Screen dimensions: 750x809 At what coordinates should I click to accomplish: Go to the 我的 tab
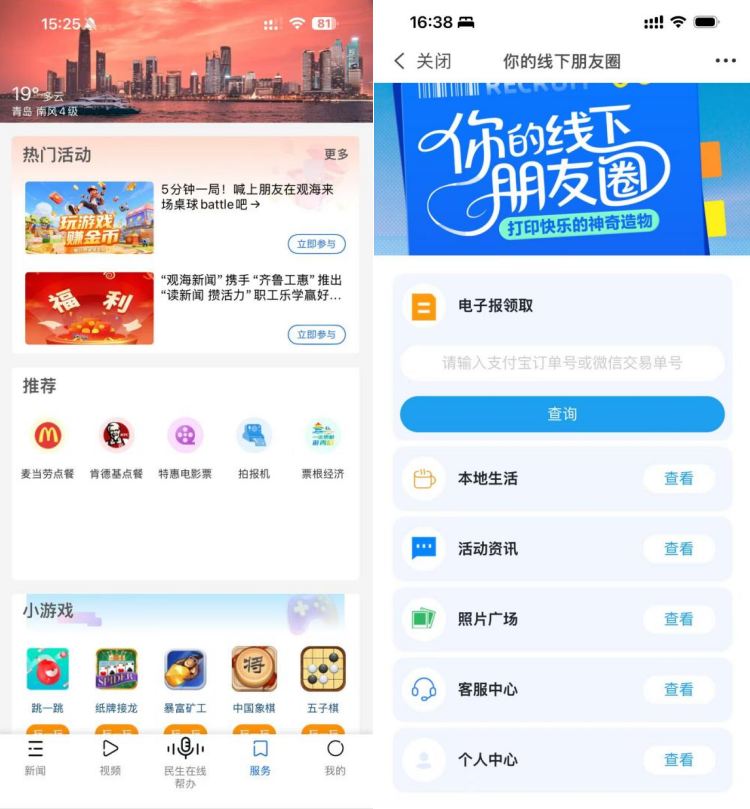point(335,757)
